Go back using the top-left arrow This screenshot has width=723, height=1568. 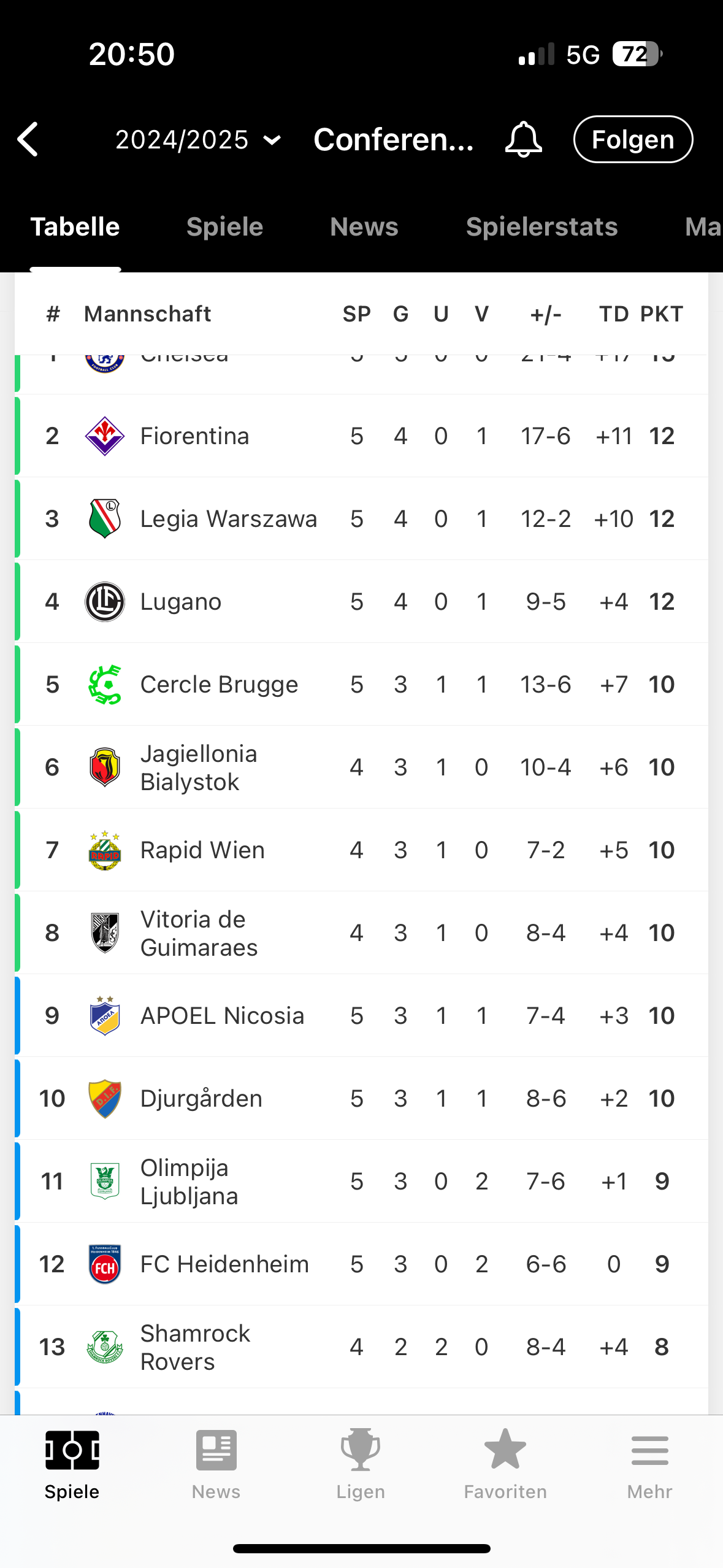[x=28, y=139]
